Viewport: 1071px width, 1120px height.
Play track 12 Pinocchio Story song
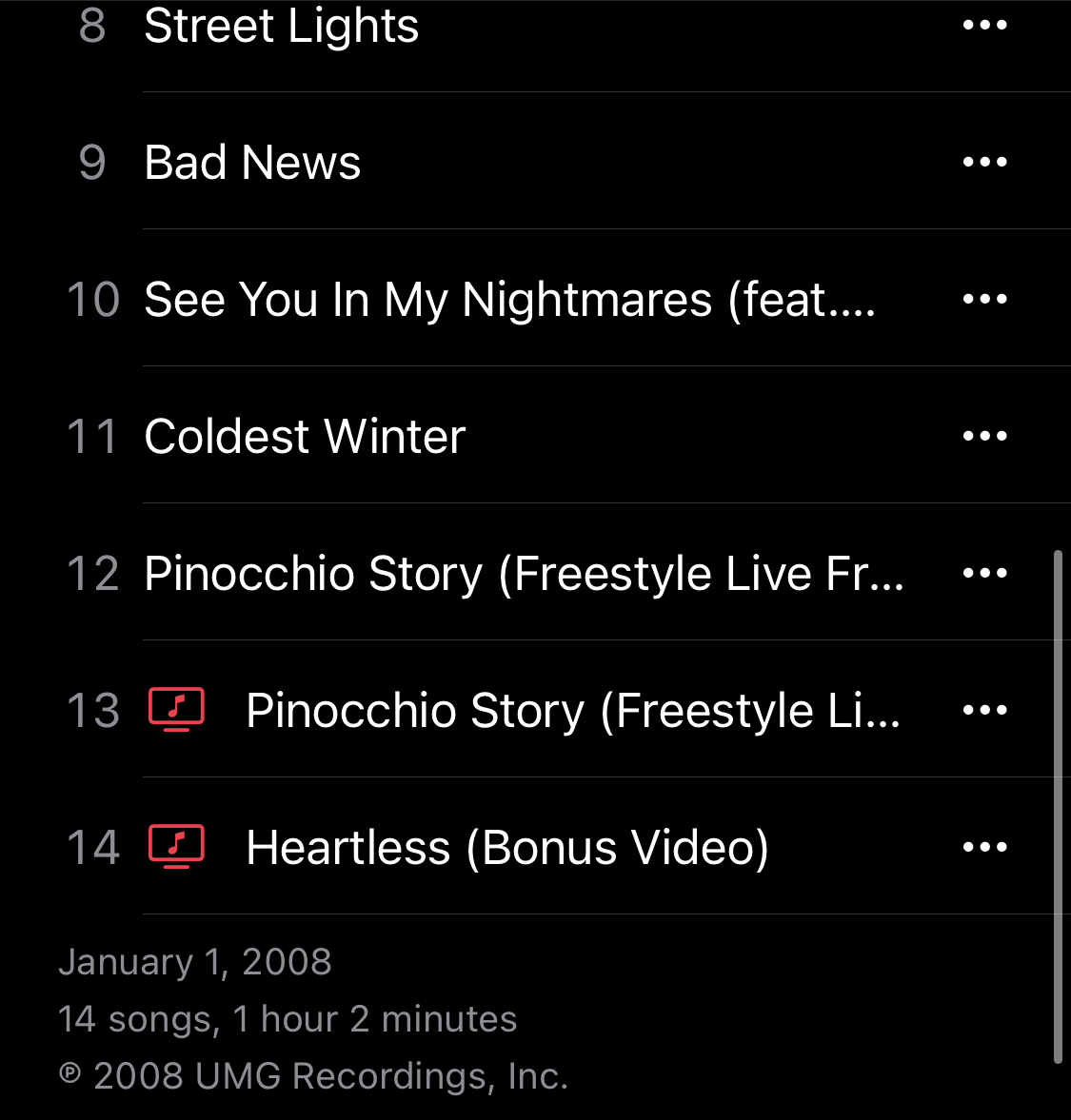(524, 573)
